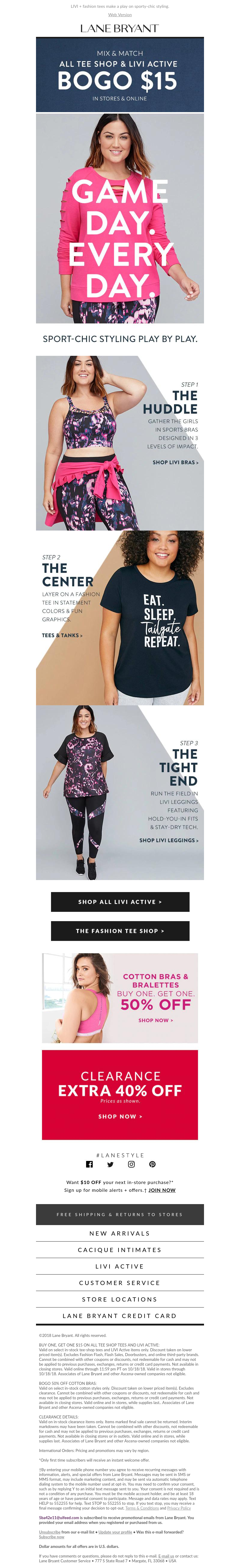Open The Fashion Tee Shop button

coord(120,931)
